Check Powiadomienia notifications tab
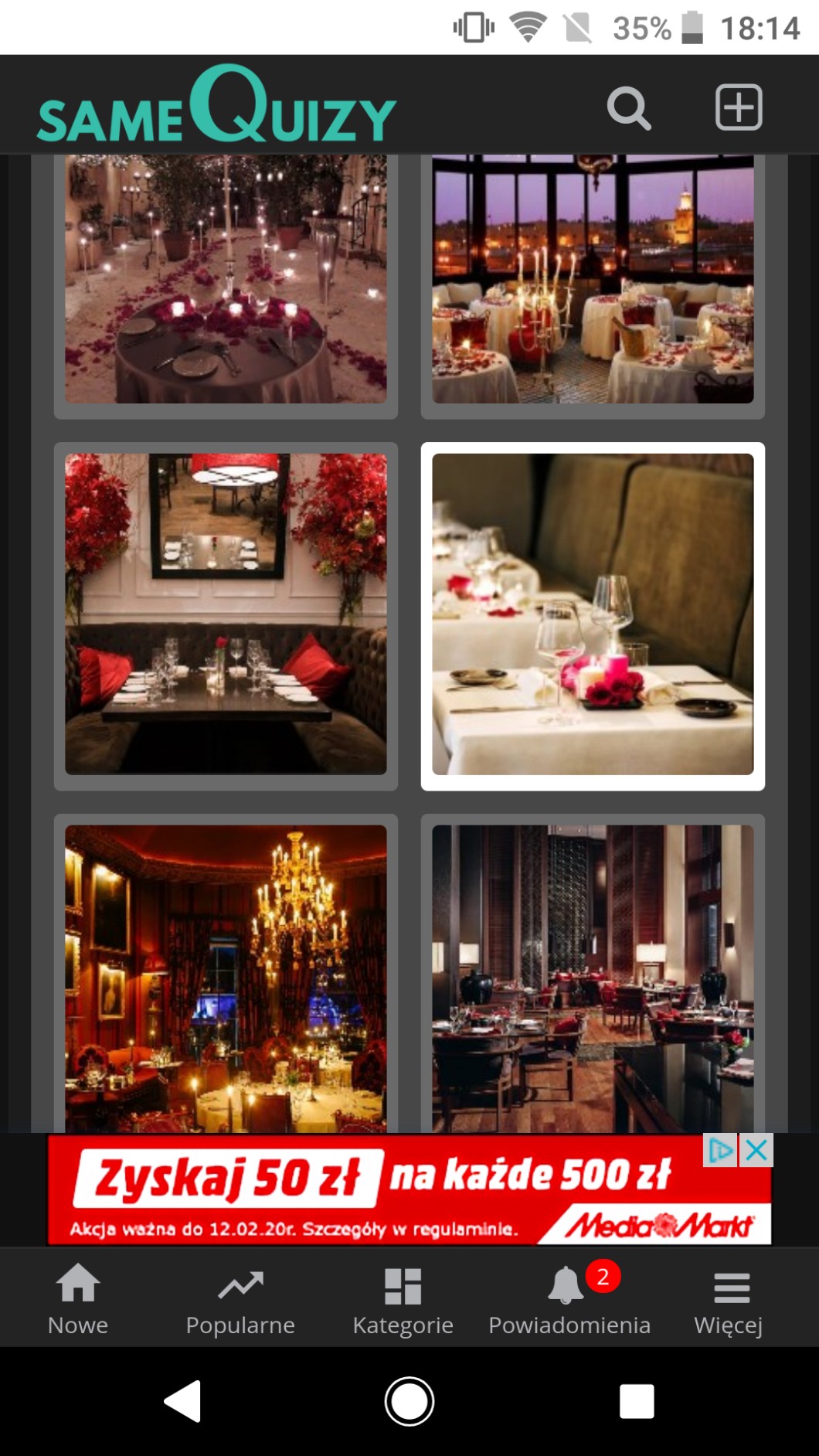 [569, 1300]
